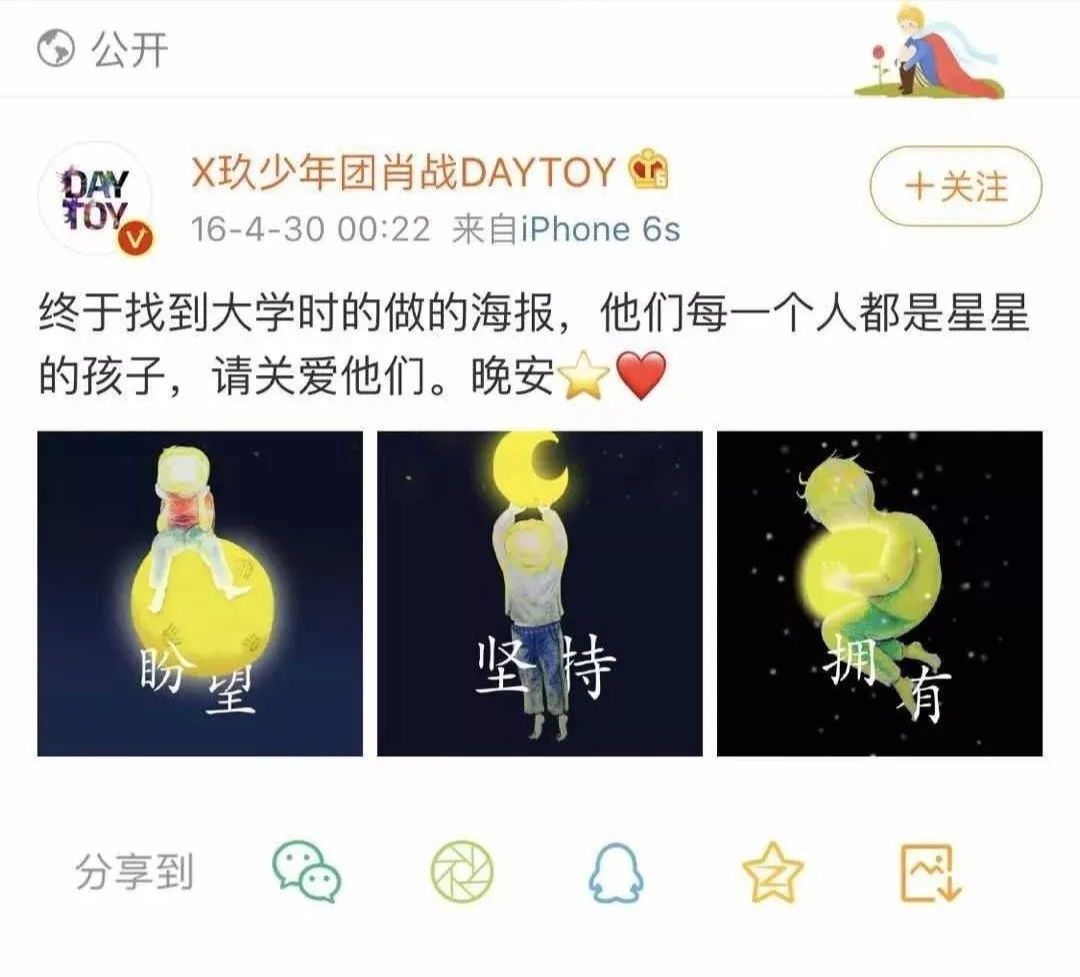Open the DAYTOY profile avatar
The height and width of the screenshot is (977, 1080).
click(96, 197)
